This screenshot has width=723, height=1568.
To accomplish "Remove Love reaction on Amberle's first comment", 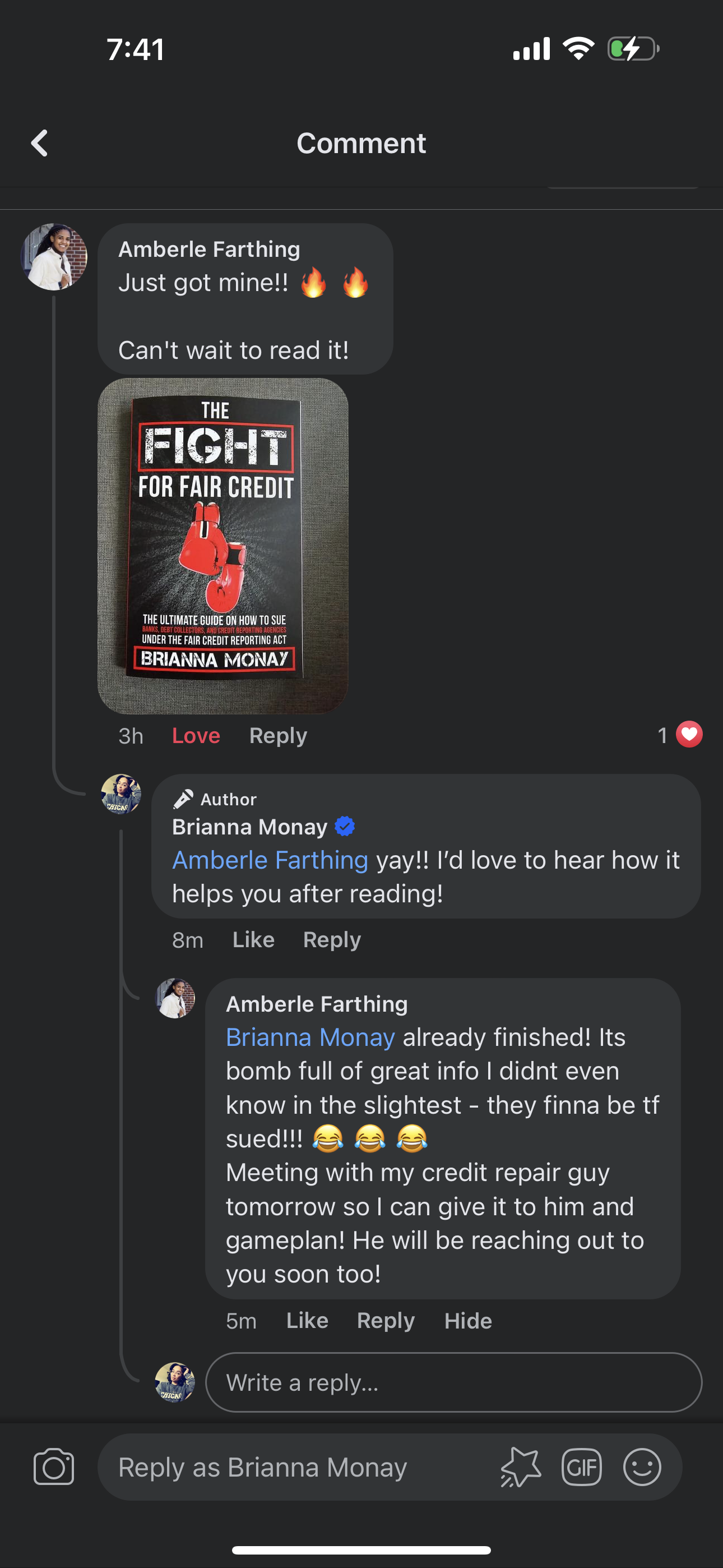I will click(196, 736).
